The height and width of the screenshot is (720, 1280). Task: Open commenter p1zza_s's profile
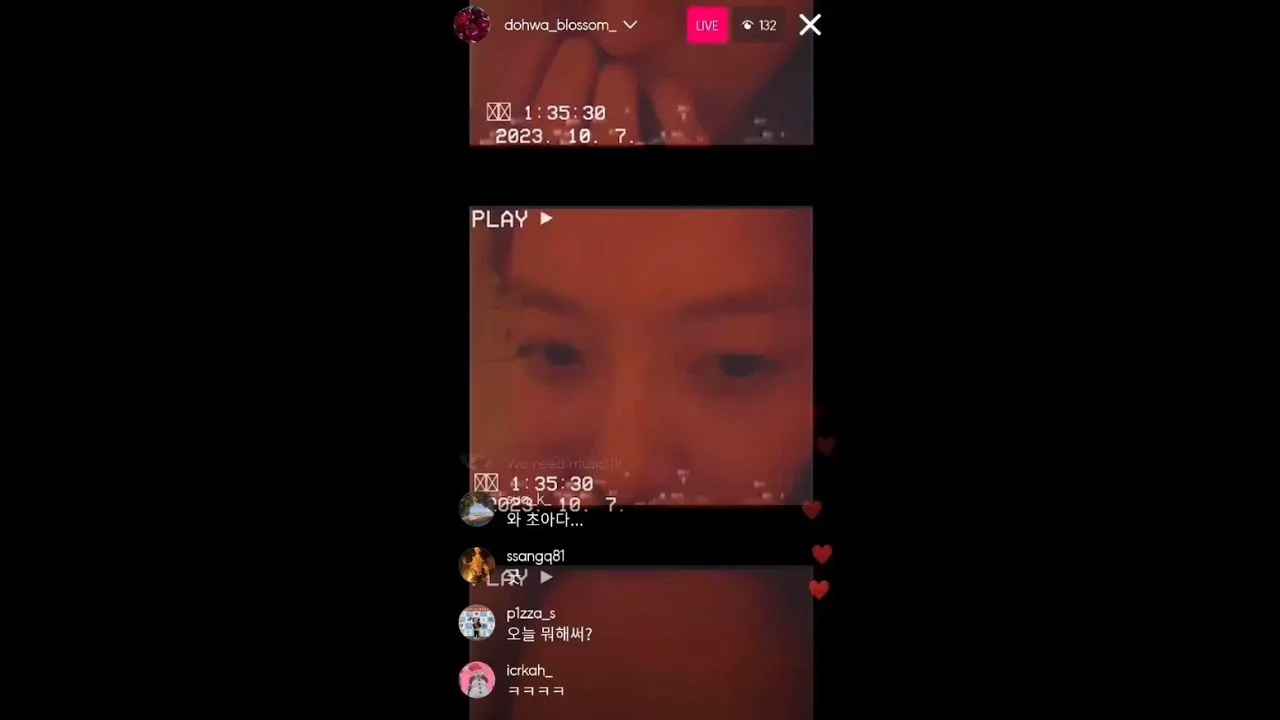[x=477, y=622]
